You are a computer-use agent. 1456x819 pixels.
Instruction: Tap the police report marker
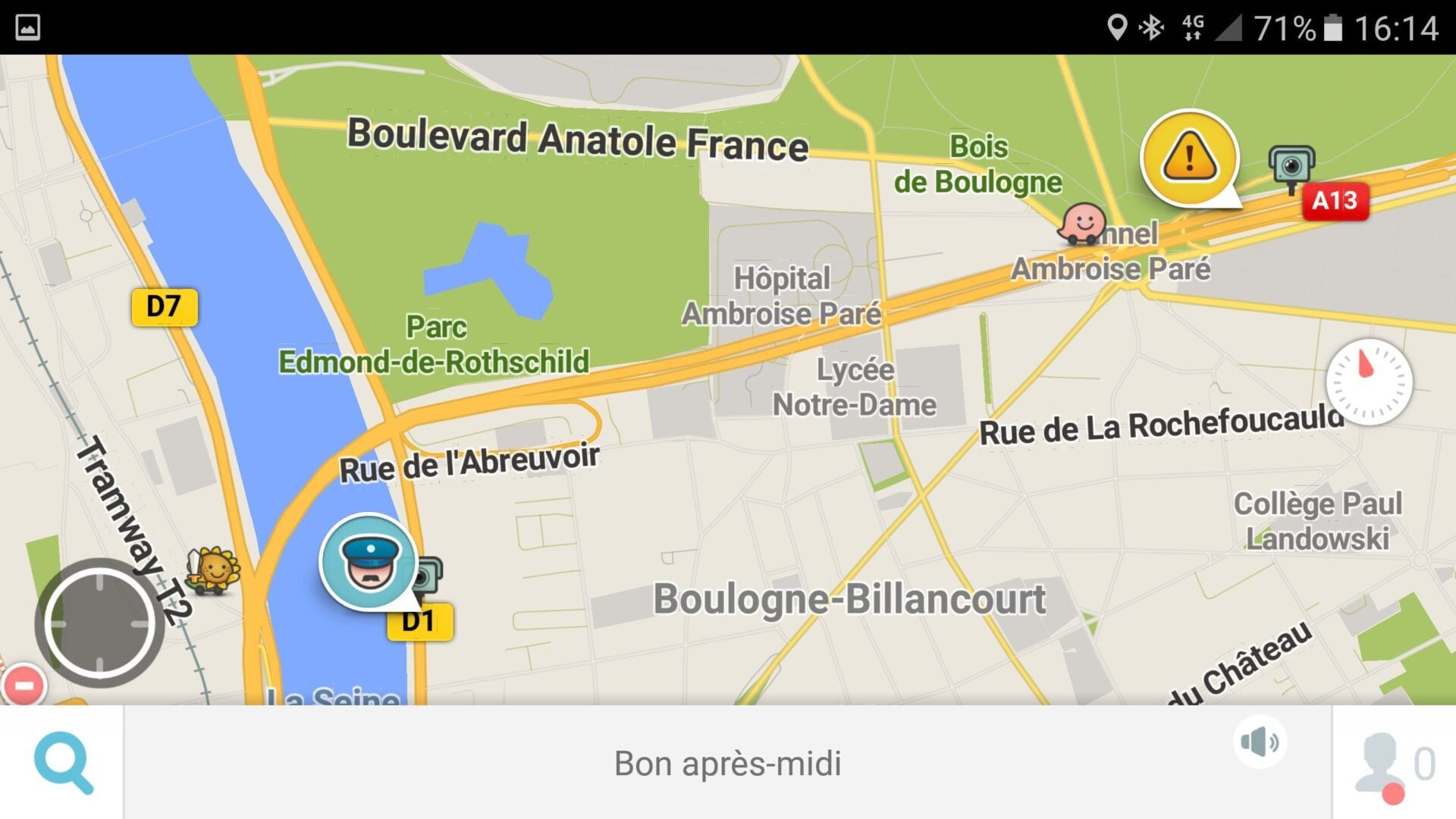pos(369,562)
